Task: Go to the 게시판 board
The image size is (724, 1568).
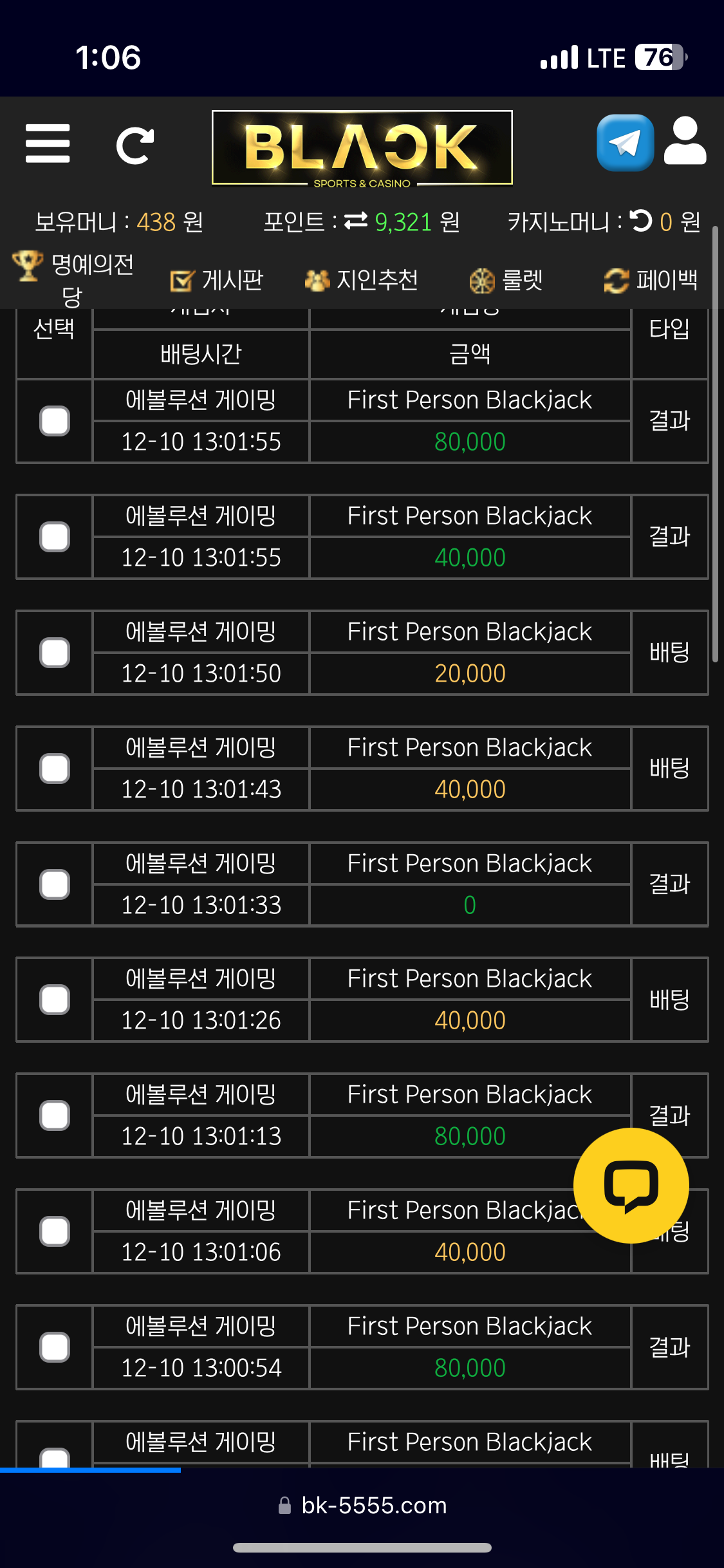Action: pyautogui.click(x=217, y=280)
